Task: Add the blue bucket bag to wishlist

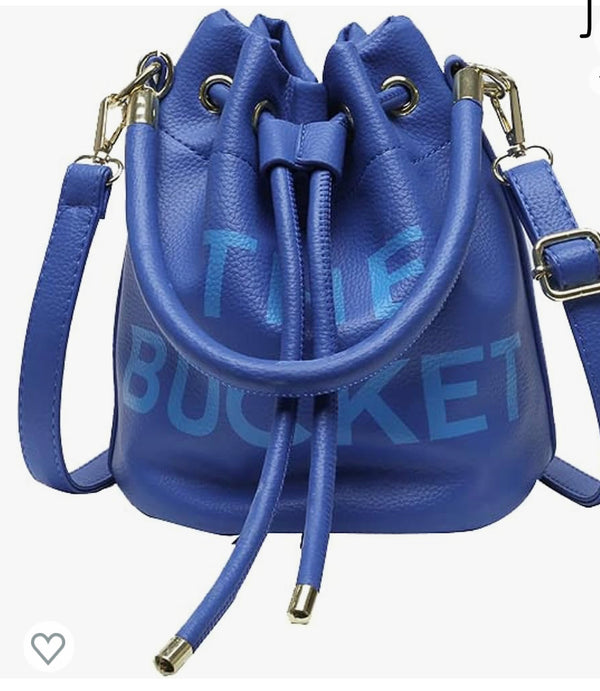Action: click(48, 646)
